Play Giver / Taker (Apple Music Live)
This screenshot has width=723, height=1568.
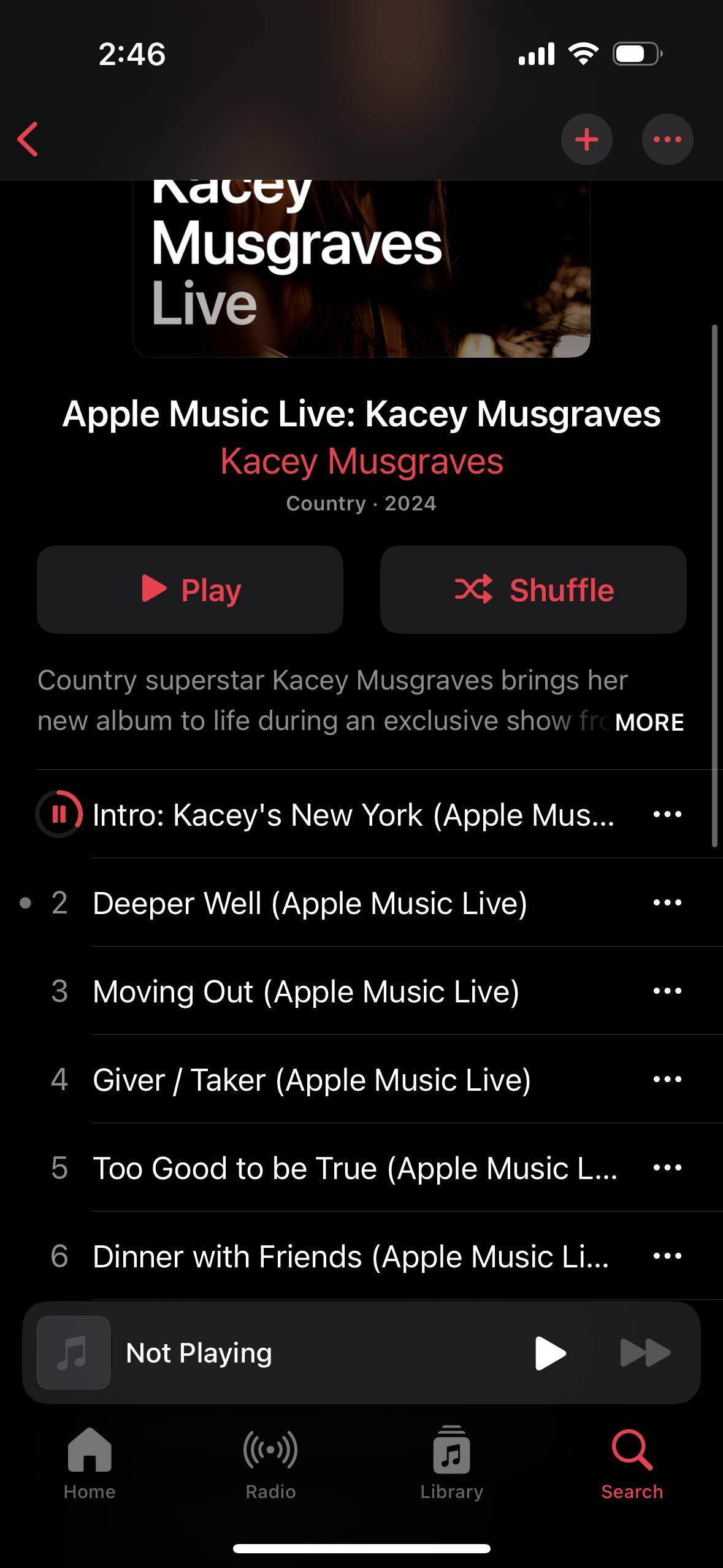tap(312, 1080)
